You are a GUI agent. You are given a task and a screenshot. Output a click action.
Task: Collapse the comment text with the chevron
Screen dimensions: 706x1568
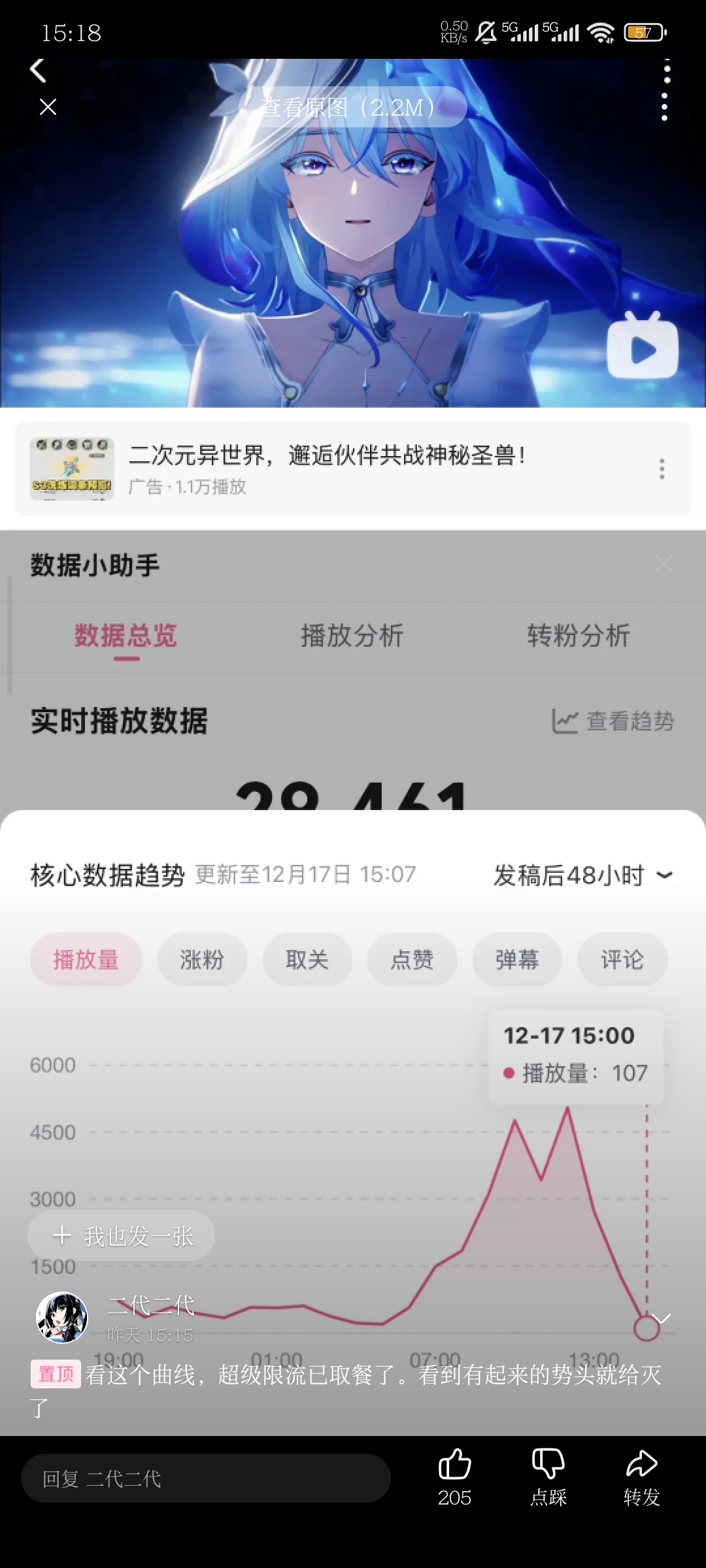point(662,1318)
